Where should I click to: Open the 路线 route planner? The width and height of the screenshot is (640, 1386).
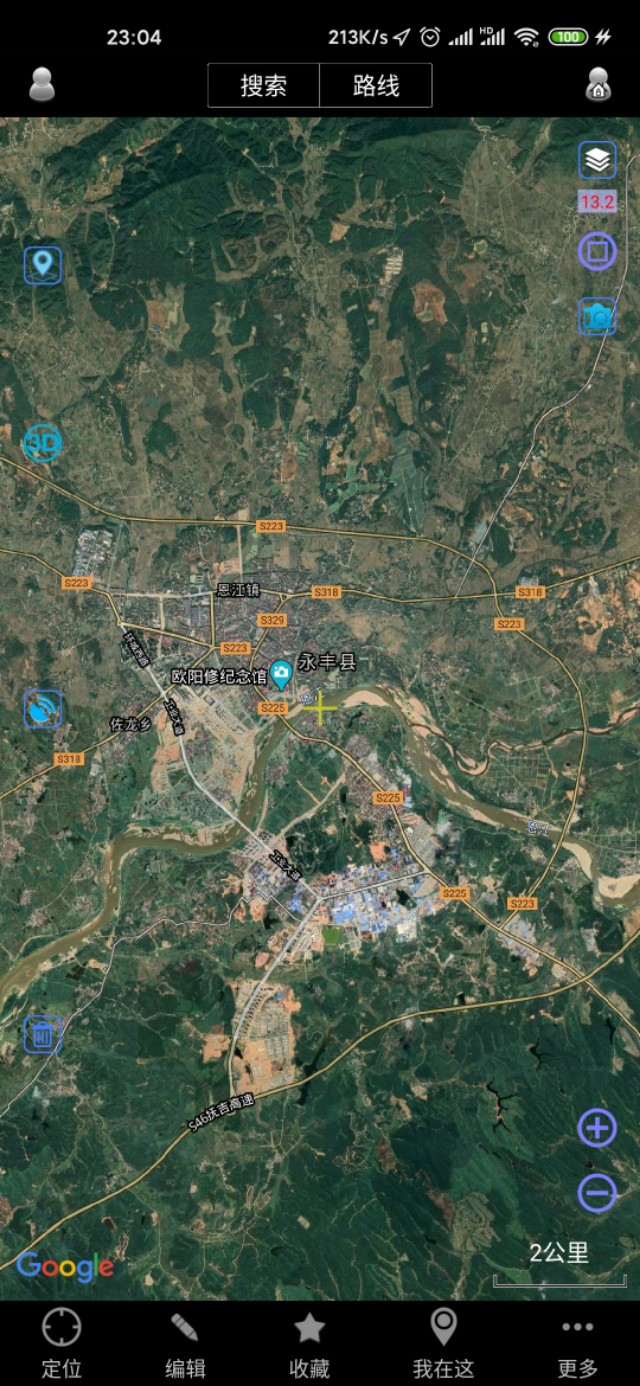(376, 86)
